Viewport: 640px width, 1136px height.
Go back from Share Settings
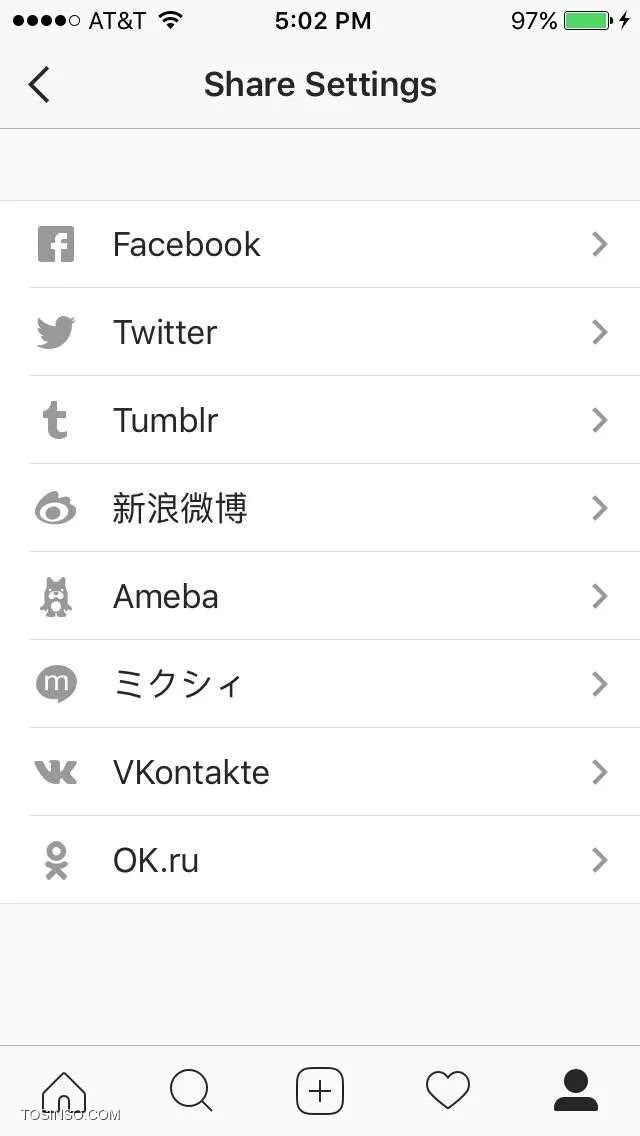coord(39,85)
